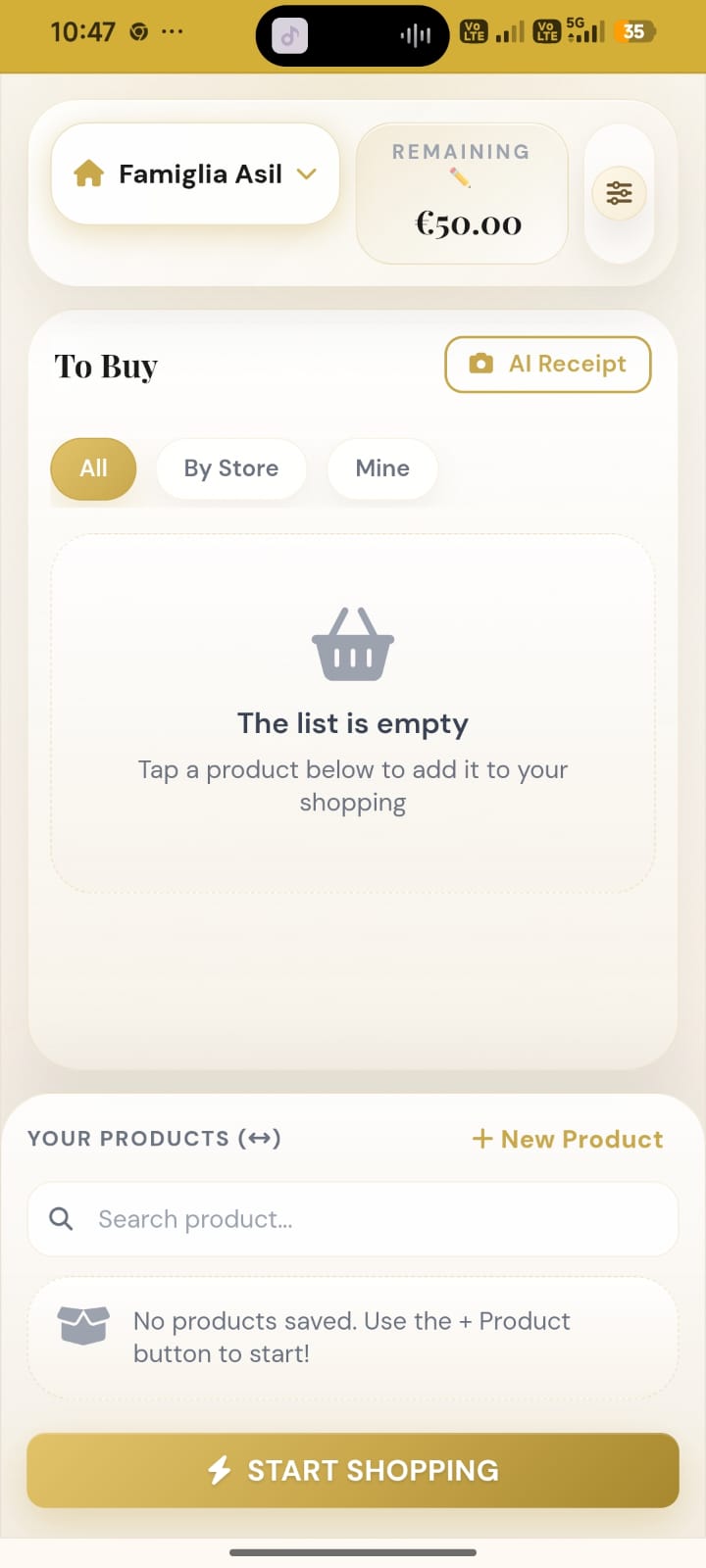Select the To Buy section heading
The height and width of the screenshot is (1568, 706).
[106, 366]
